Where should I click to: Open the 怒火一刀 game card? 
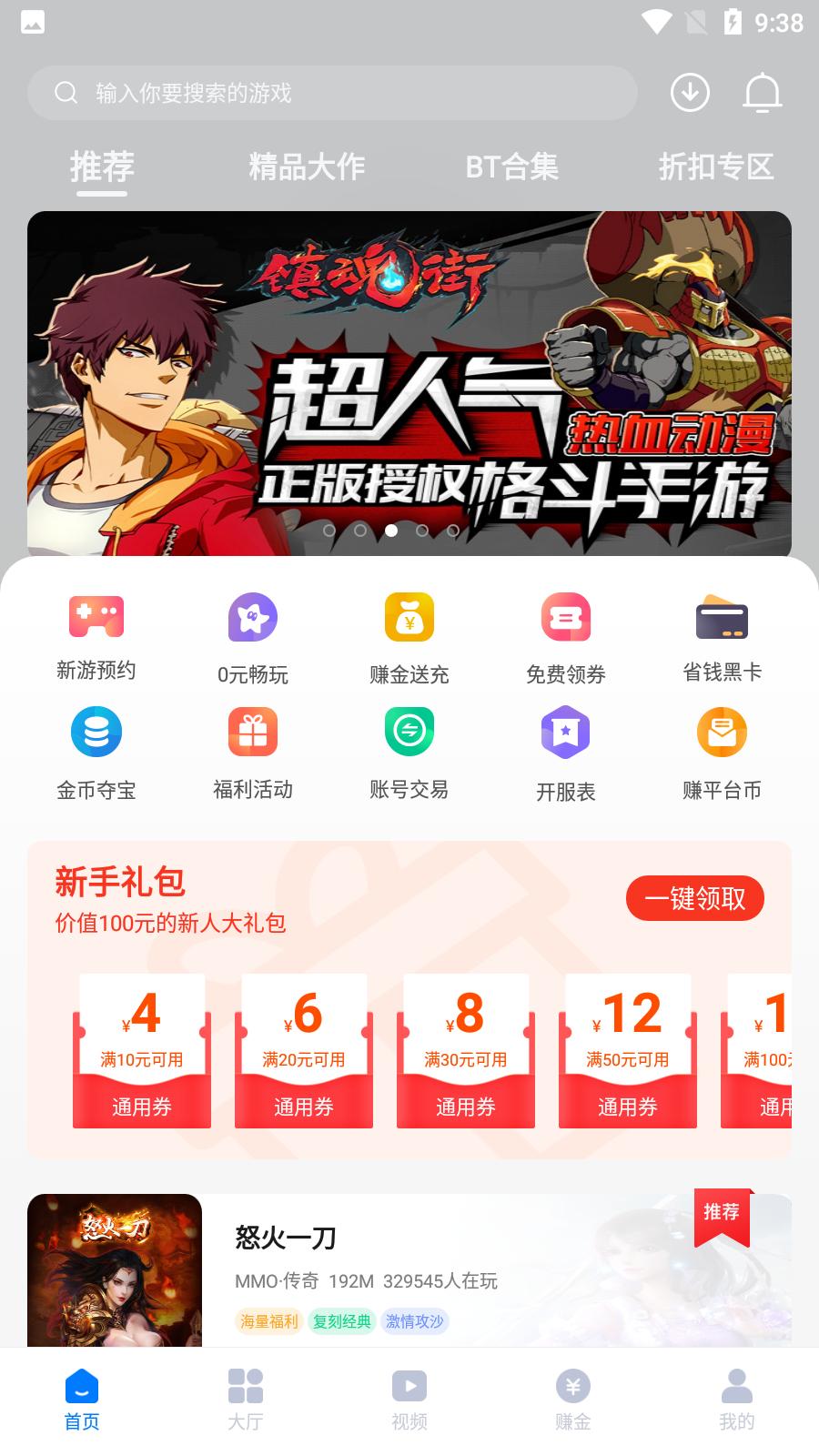click(409, 1269)
